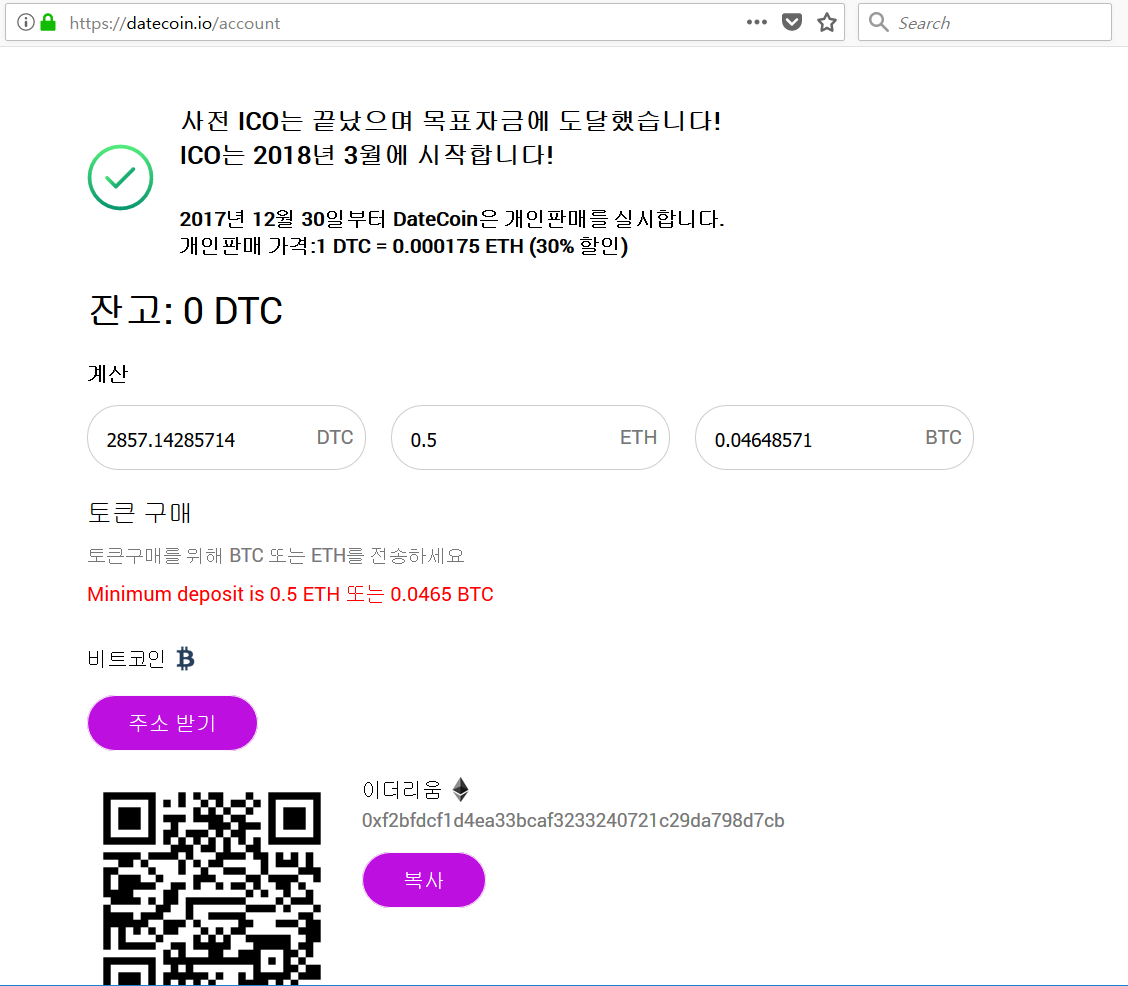Save page to Pocket icon
The height and width of the screenshot is (986, 1128).
[792, 23]
